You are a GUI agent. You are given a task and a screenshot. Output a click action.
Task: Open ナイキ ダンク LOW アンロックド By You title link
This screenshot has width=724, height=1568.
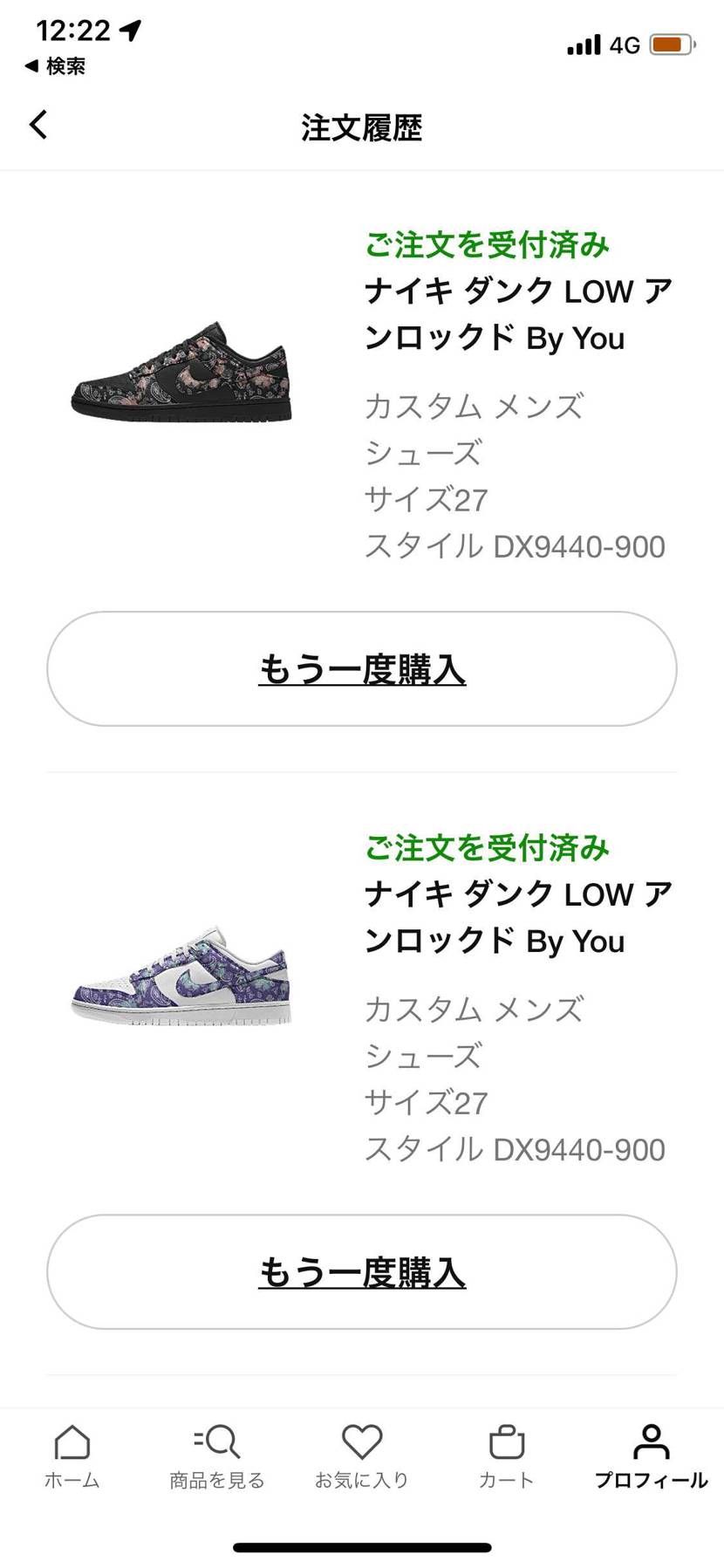point(518,314)
